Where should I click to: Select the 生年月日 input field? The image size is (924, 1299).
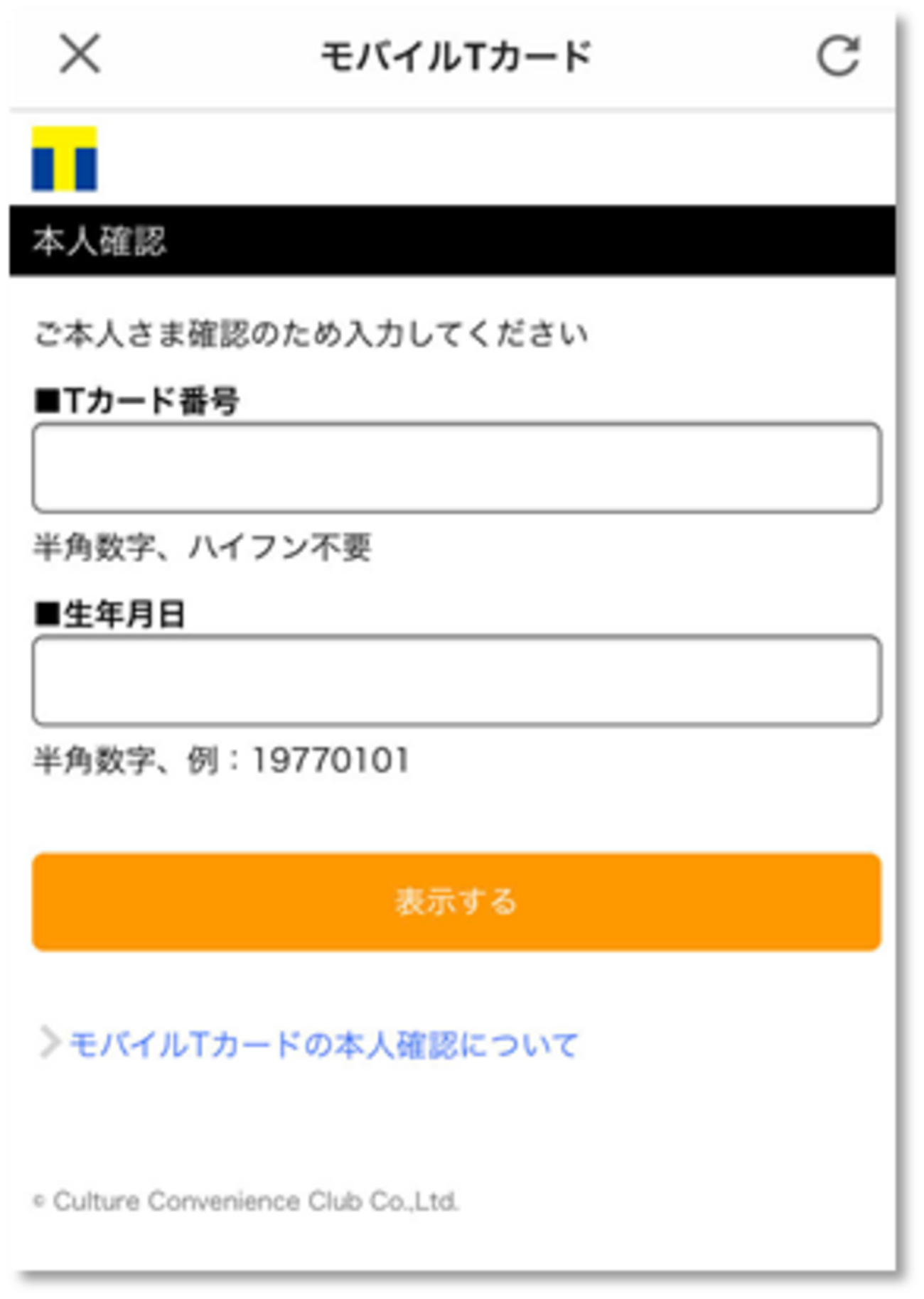point(456,680)
